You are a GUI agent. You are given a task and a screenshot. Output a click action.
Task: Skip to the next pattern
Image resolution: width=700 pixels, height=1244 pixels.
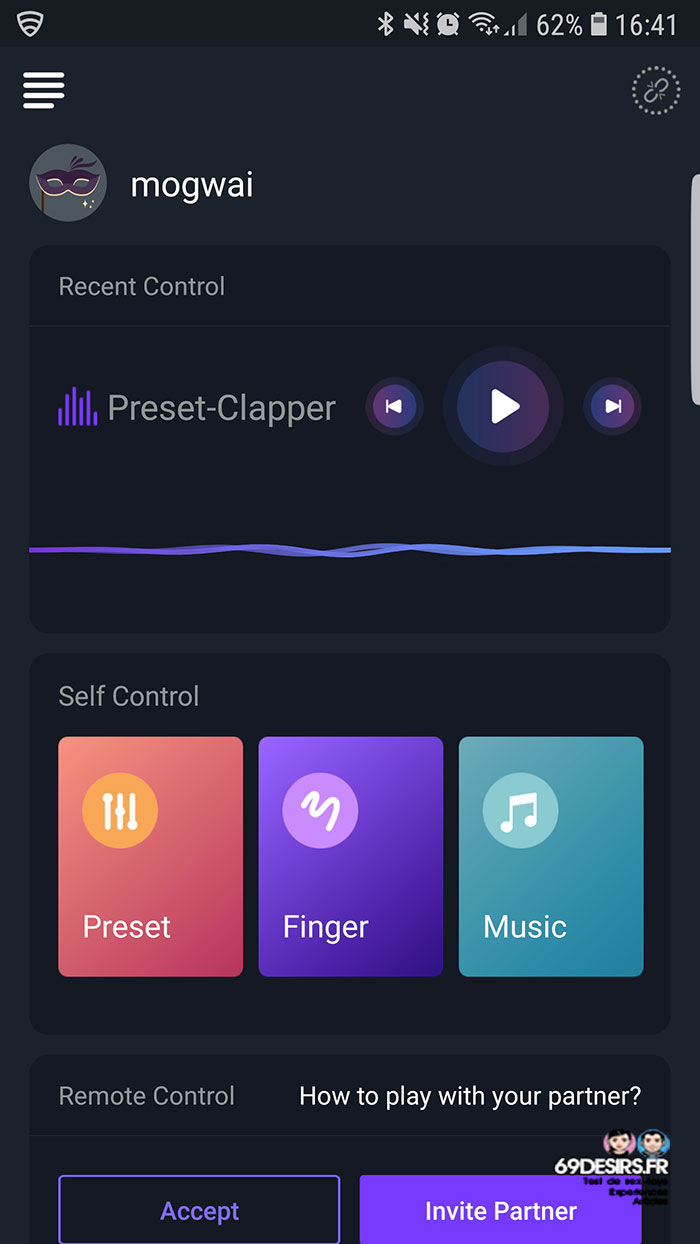pos(613,406)
